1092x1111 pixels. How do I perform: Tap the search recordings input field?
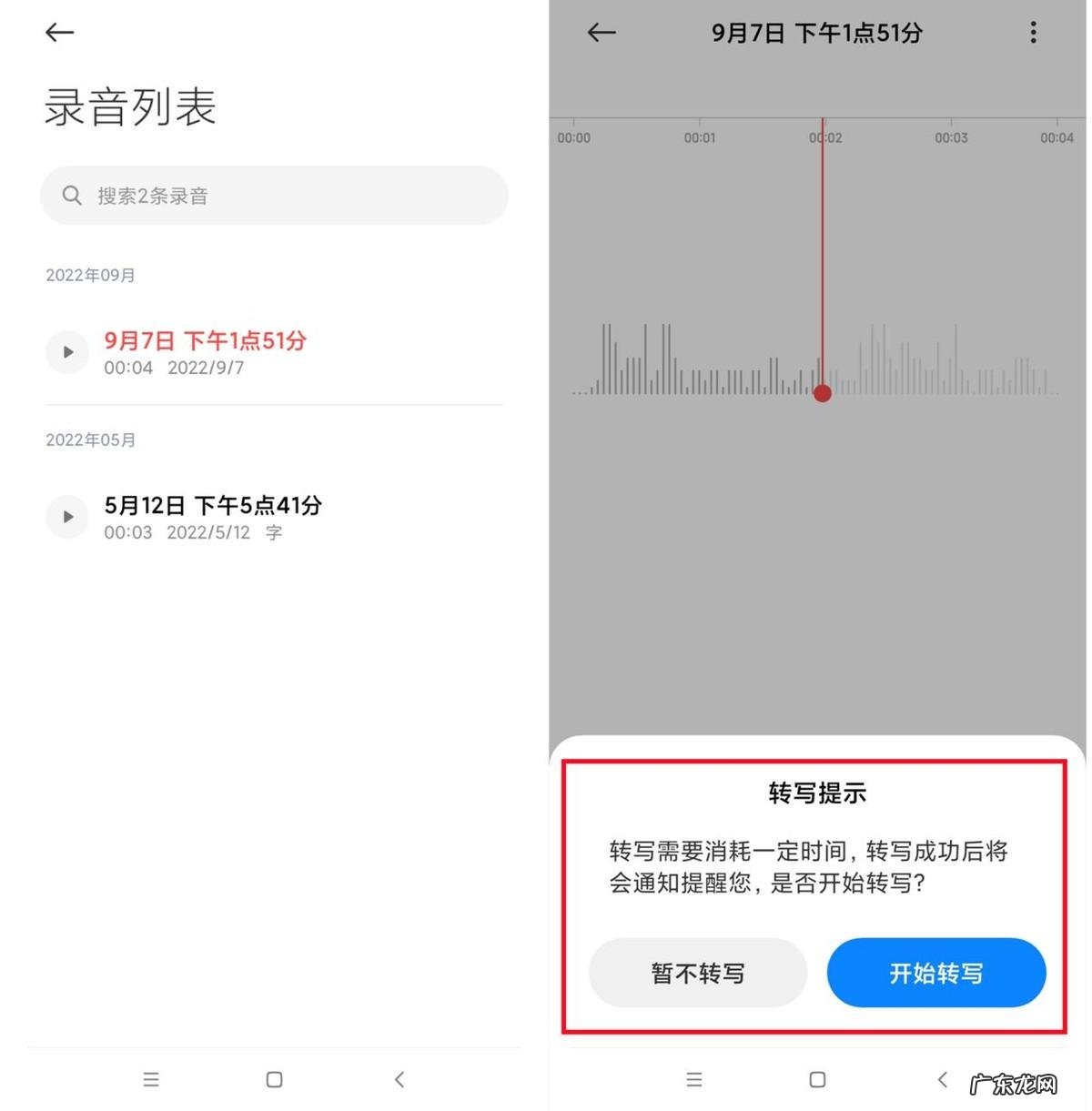tap(273, 196)
